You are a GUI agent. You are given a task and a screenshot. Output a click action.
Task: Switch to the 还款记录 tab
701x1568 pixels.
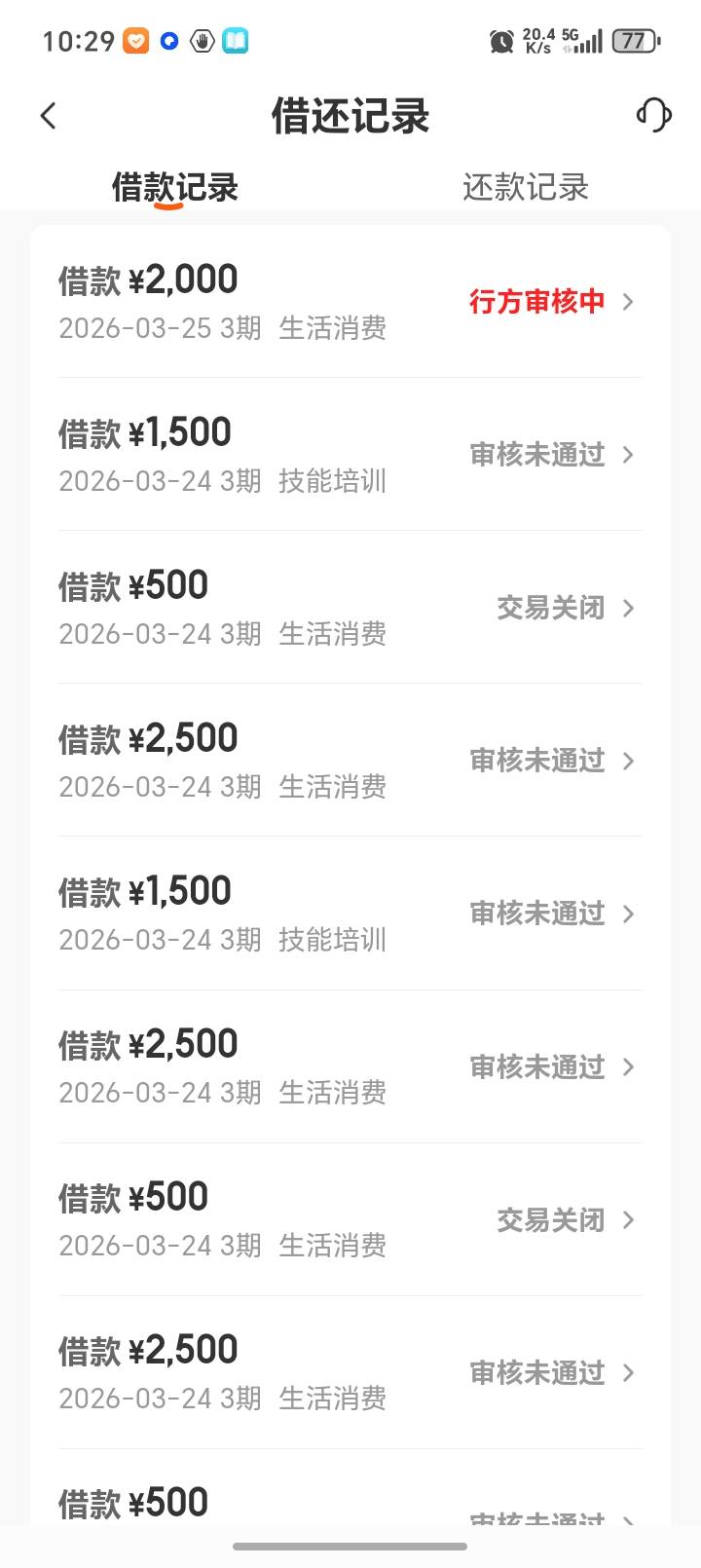(525, 187)
